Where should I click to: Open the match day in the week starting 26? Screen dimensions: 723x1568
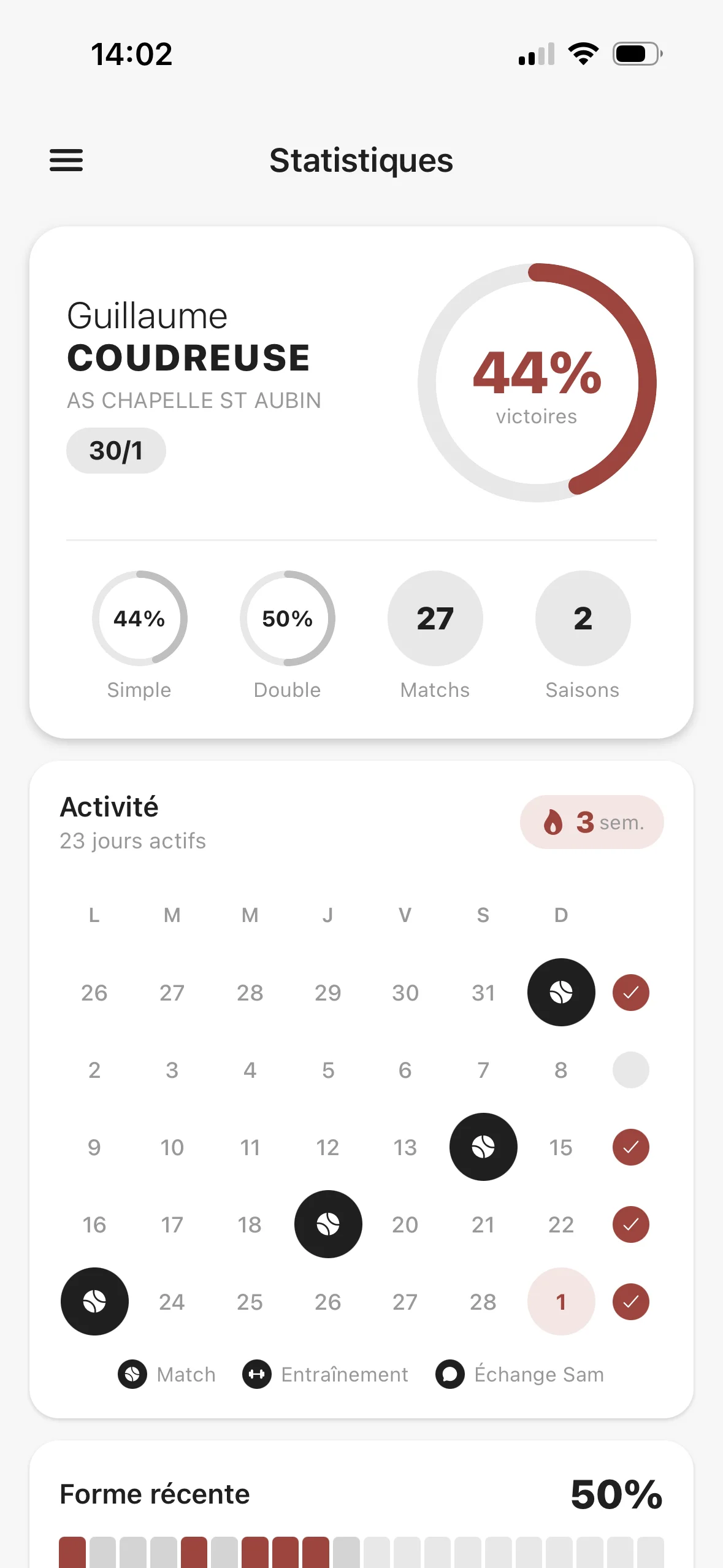[x=561, y=992]
